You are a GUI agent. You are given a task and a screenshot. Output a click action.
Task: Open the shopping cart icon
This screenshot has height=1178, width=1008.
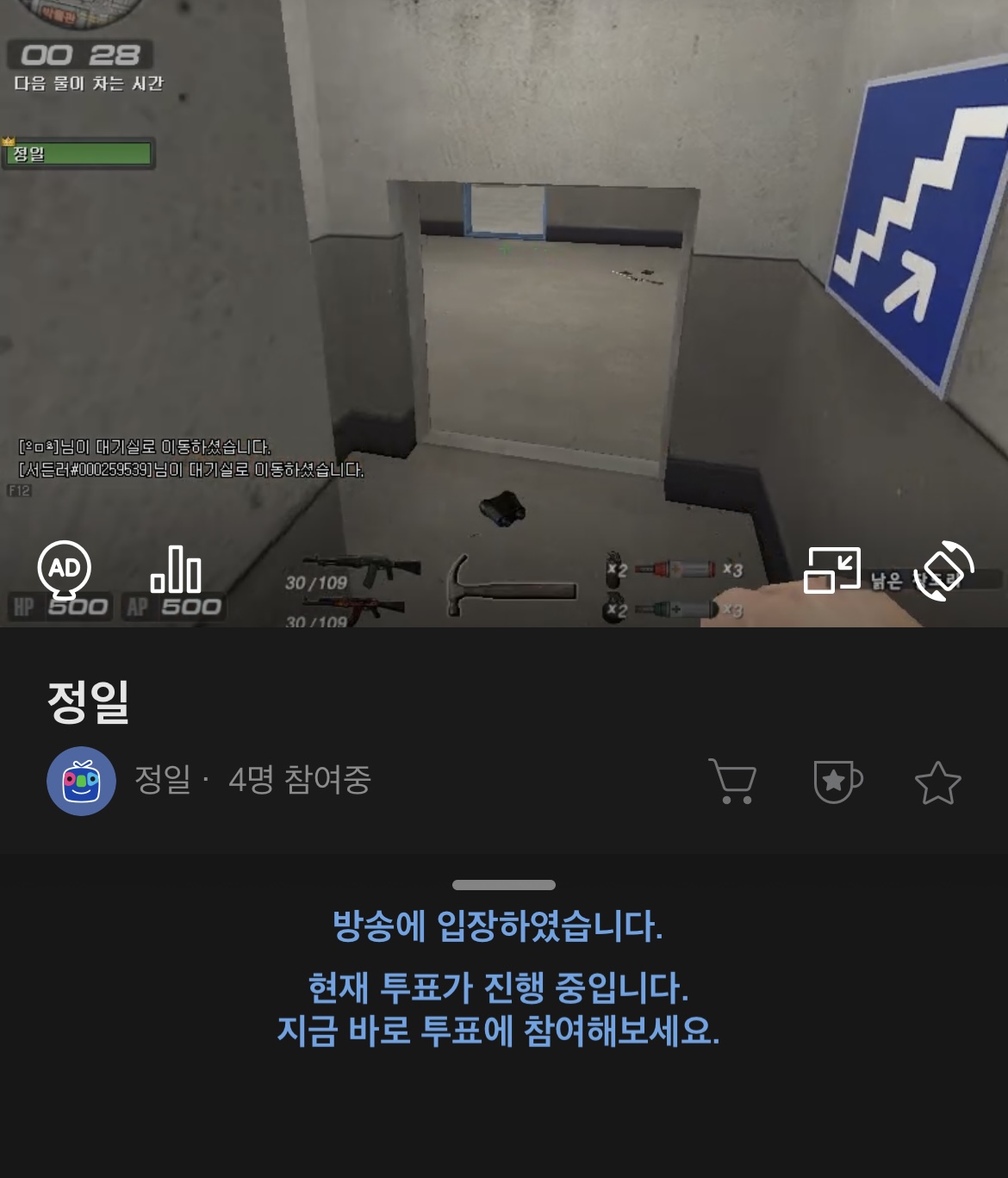pos(732,781)
